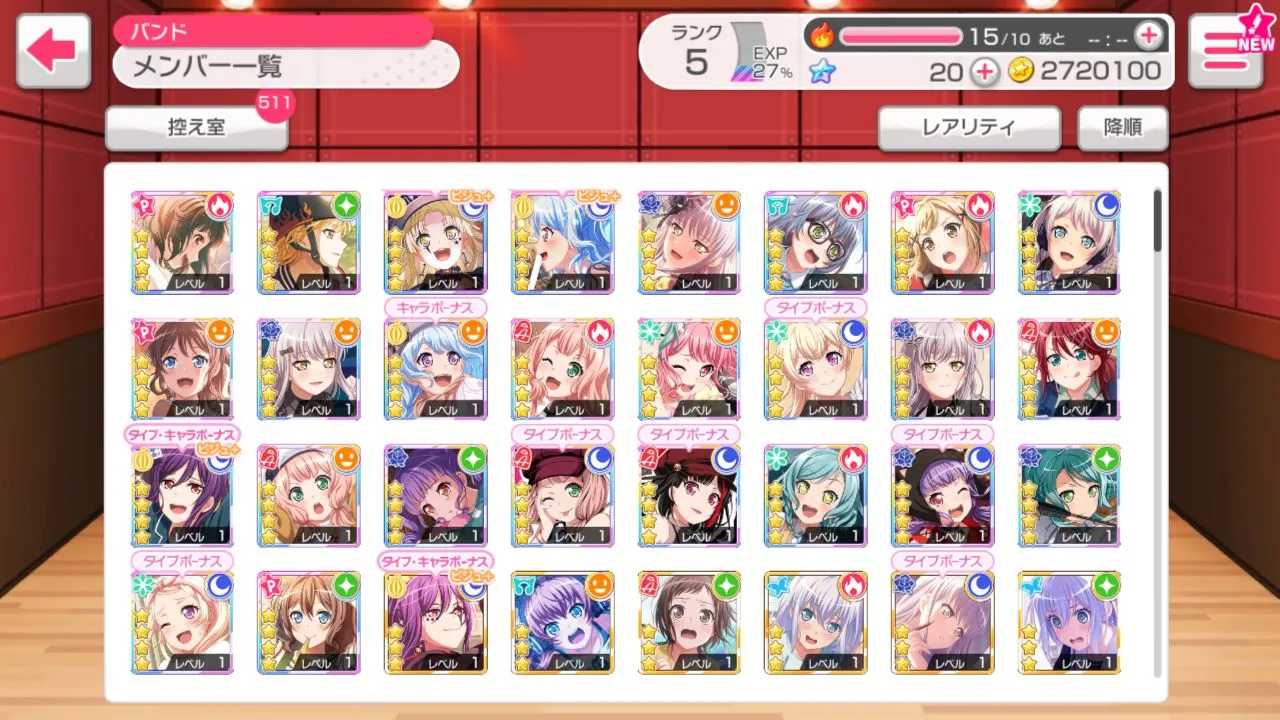Open the green-haired card with flame attribute
1280x720 pixels.
click(815, 496)
